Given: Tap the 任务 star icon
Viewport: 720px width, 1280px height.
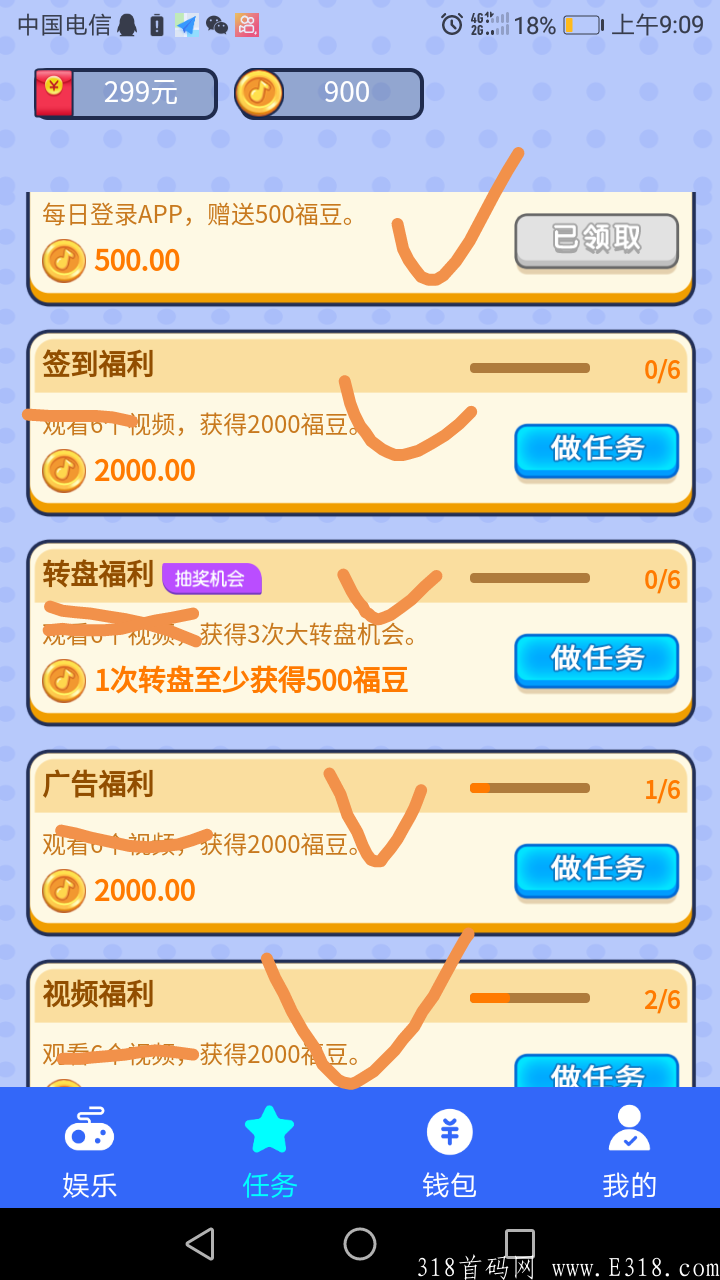Looking at the screenshot, I should click(x=269, y=1128).
